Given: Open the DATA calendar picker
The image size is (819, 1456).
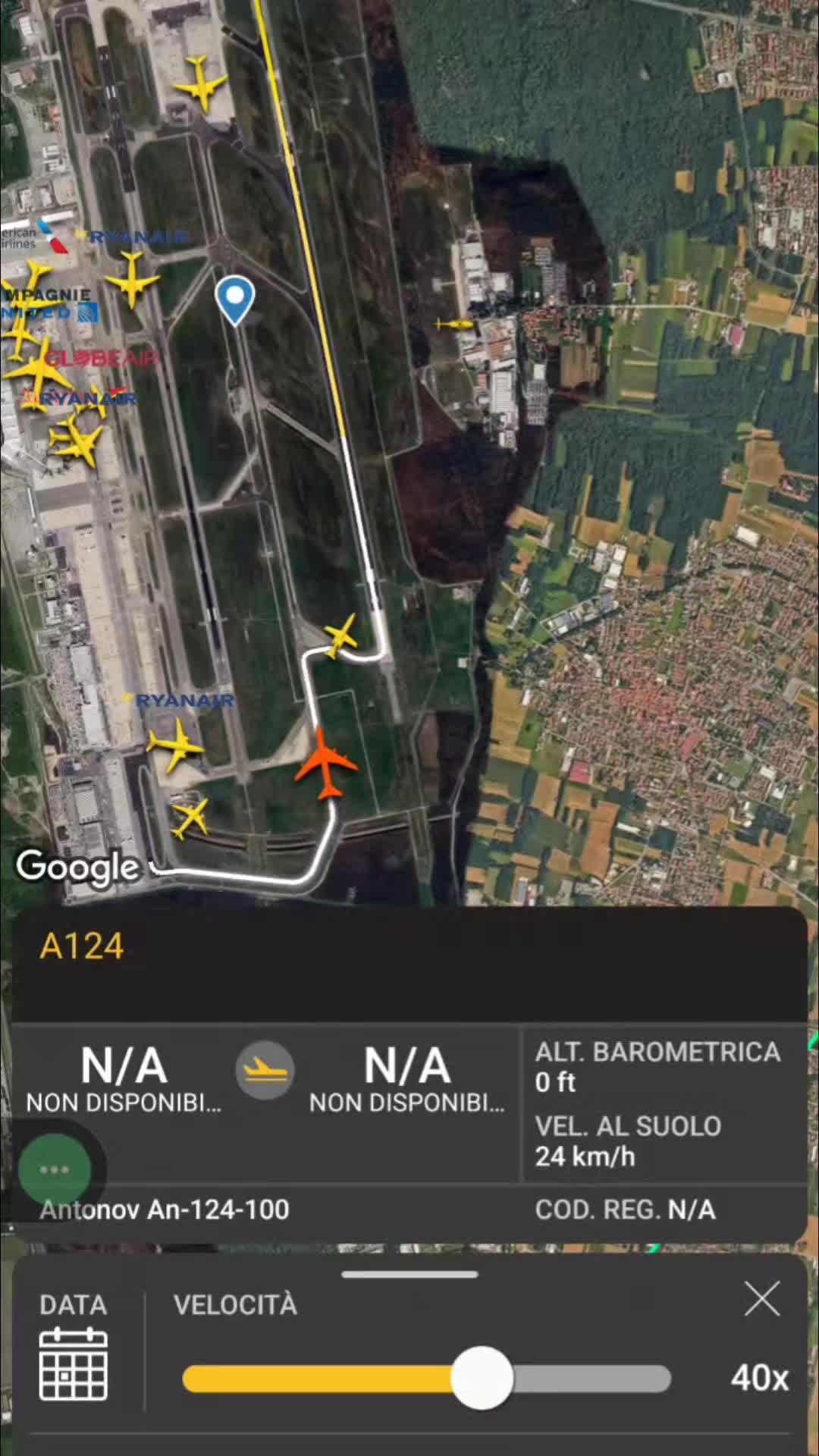Looking at the screenshot, I should tap(73, 1363).
